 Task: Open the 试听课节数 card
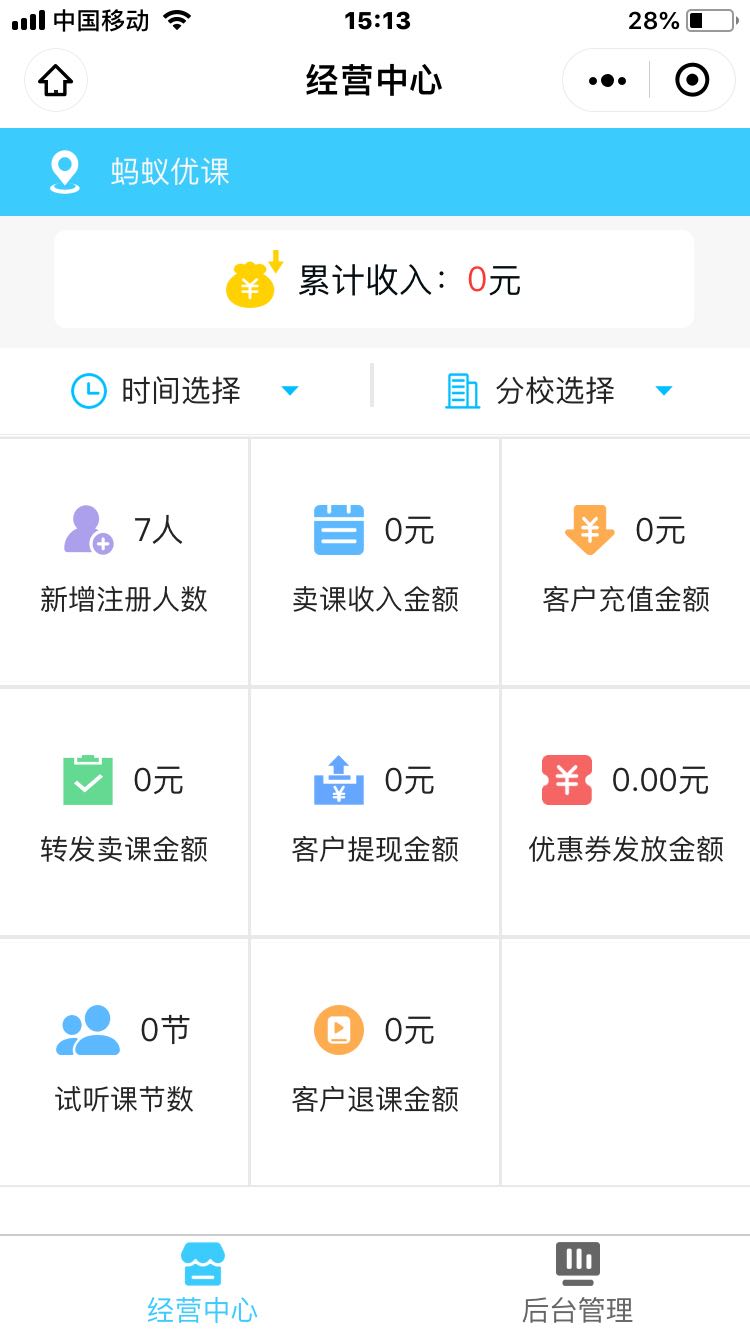[124, 1061]
